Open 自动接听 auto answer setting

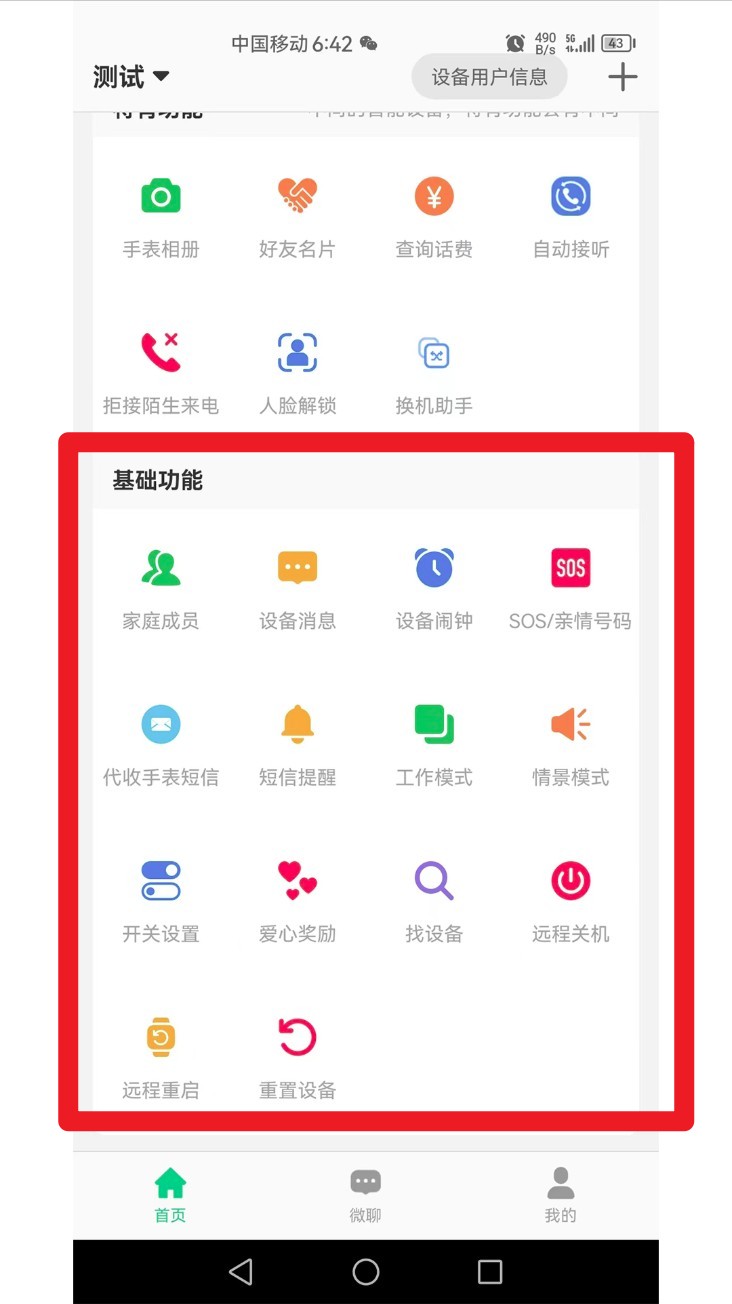(571, 216)
